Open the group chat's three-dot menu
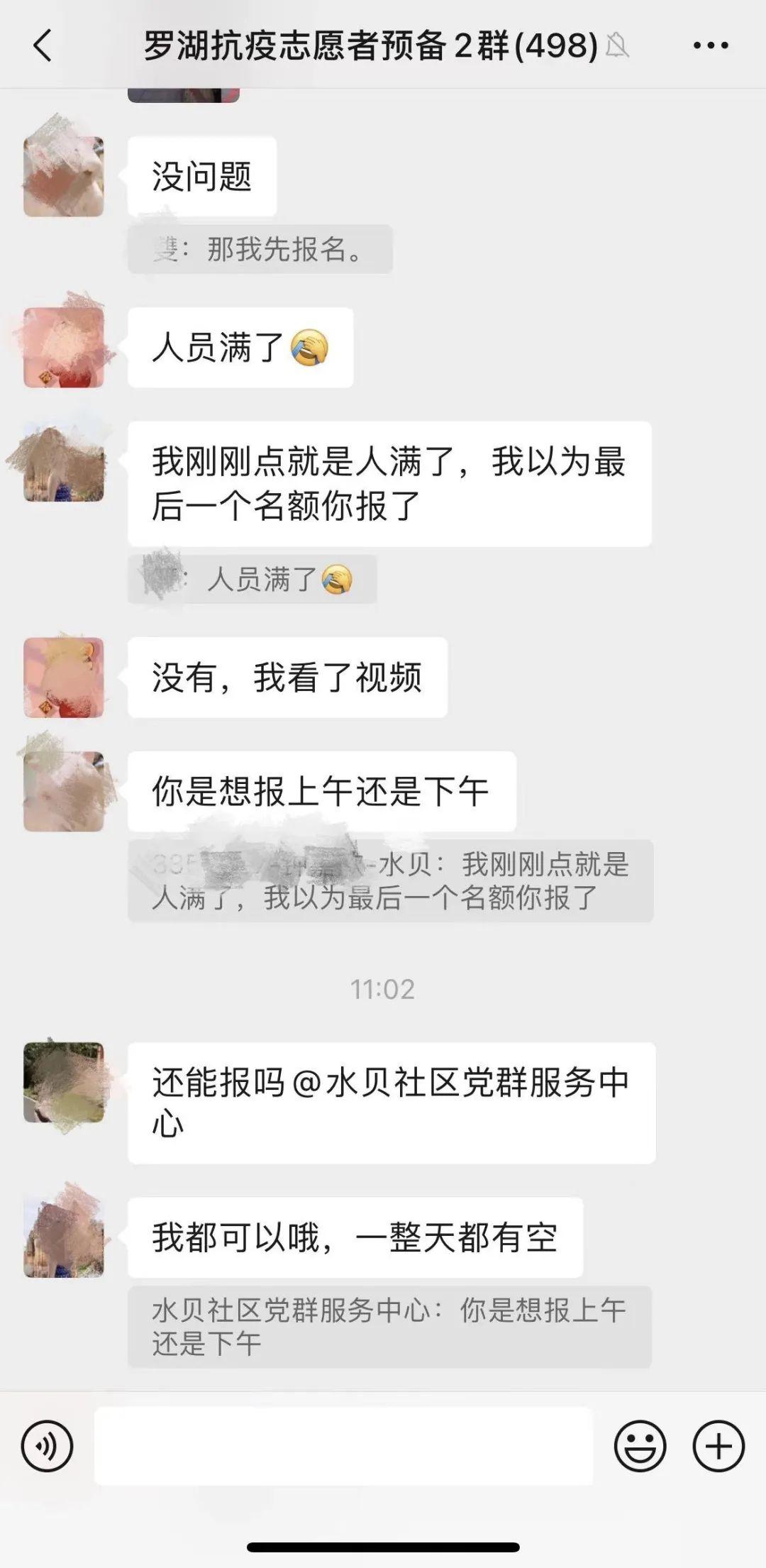This screenshot has width=766, height=1568. pyautogui.click(x=710, y=45)
